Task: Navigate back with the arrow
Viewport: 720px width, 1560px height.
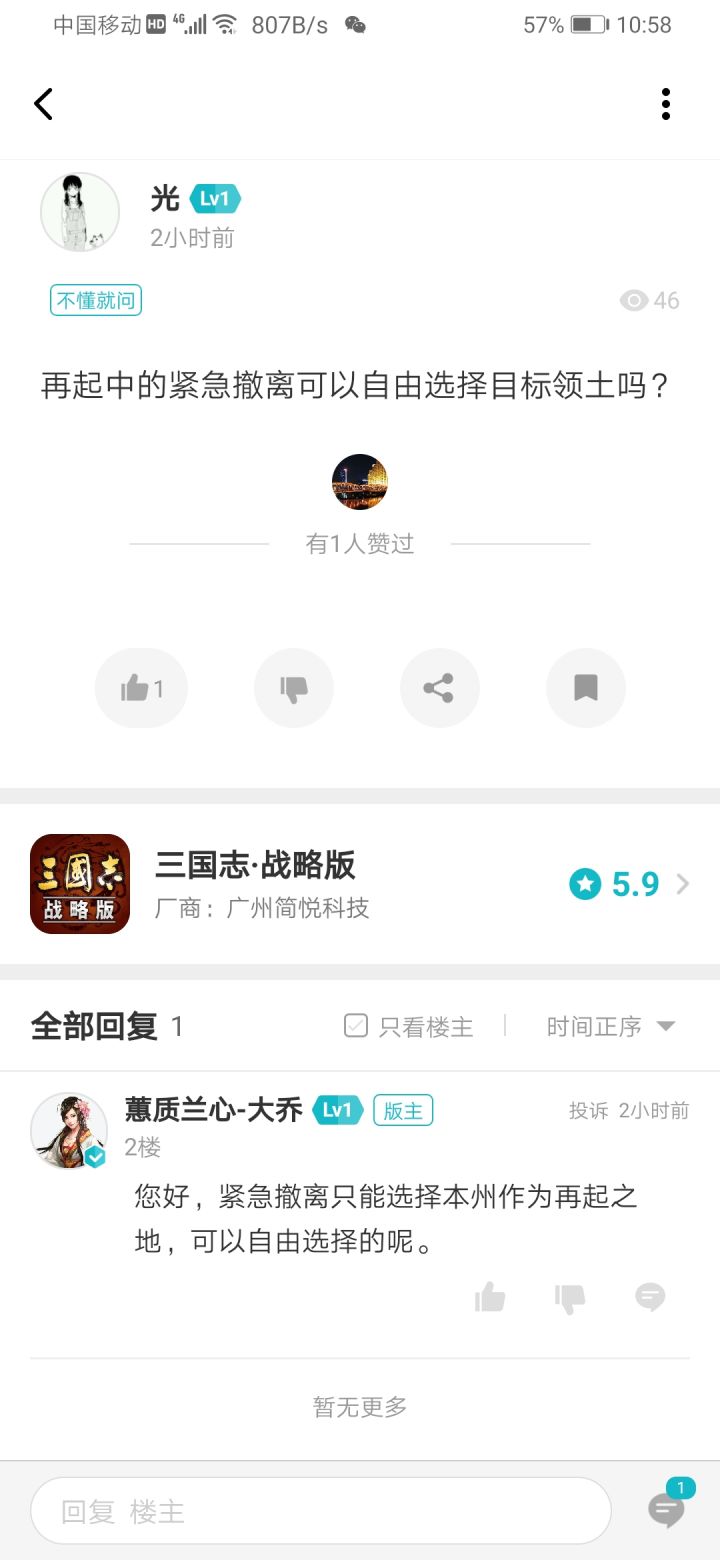Action: point(42,103)
